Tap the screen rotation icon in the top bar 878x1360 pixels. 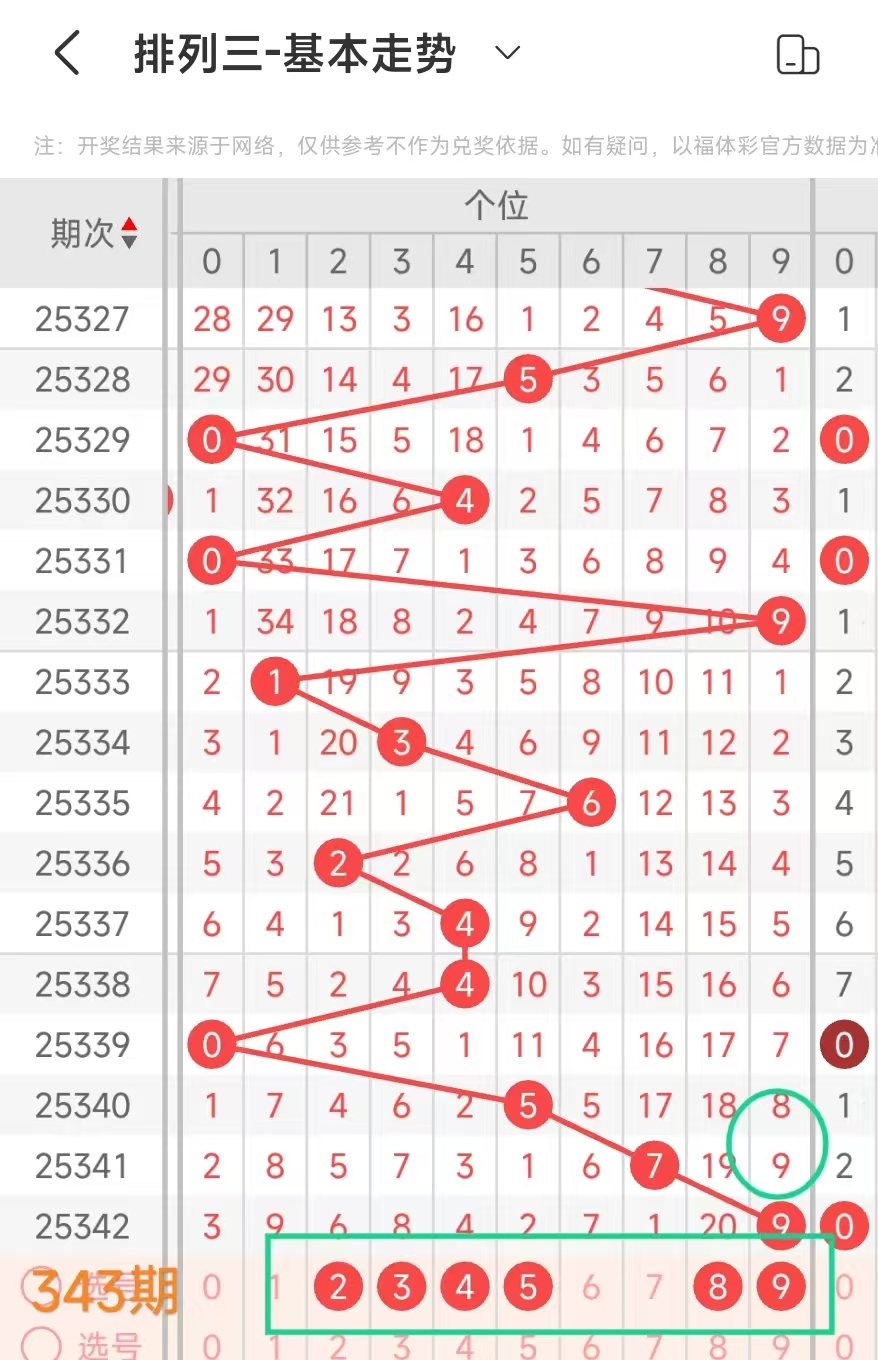click(798, 55)
